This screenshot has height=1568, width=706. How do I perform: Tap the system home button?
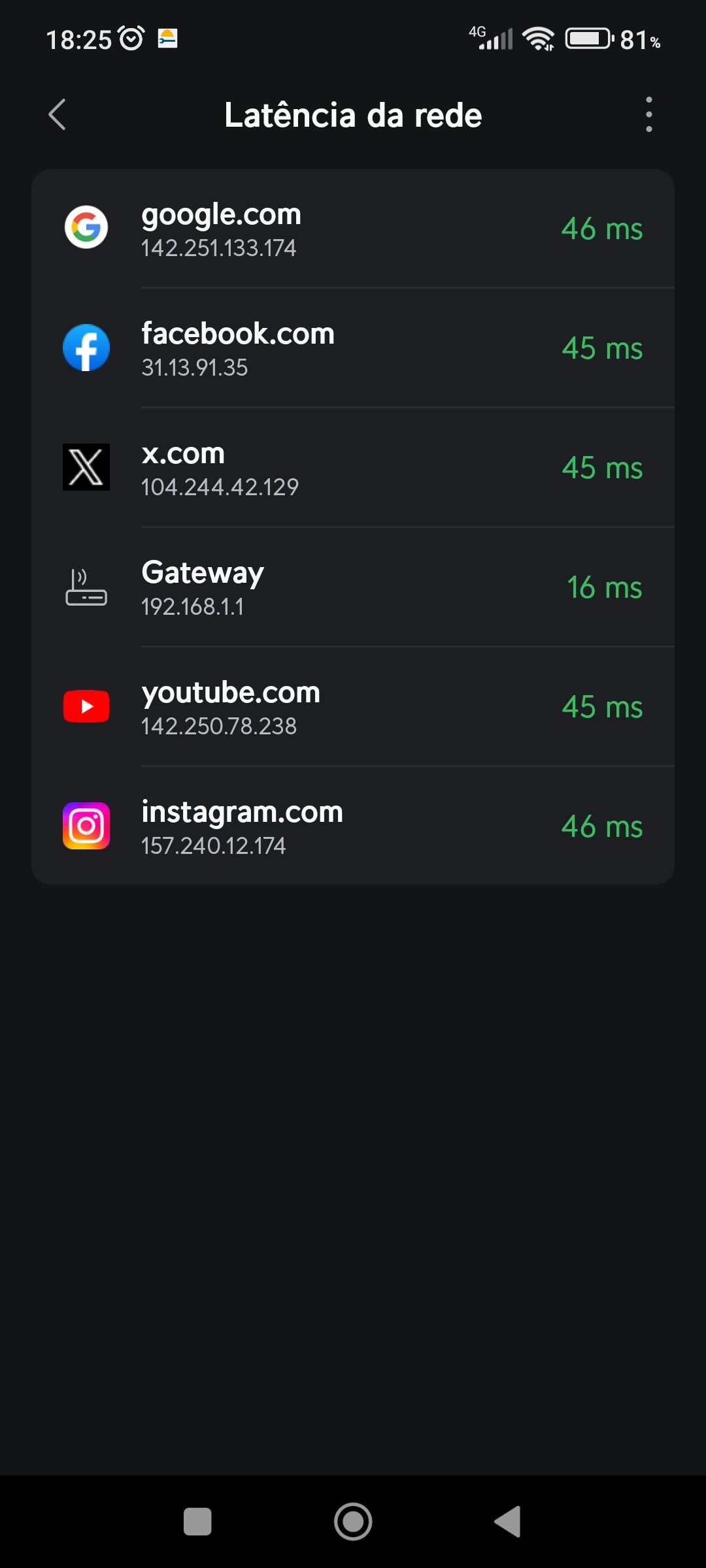click(353, 1522)
